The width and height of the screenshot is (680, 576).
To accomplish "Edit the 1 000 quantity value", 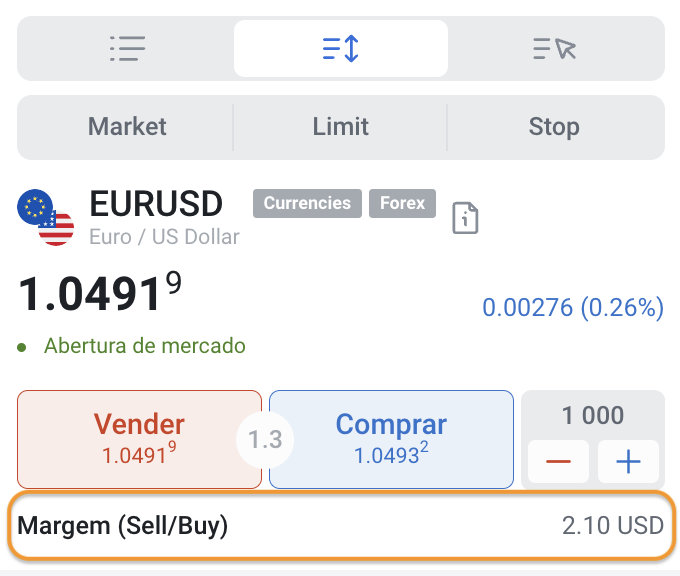I will 592,415.
